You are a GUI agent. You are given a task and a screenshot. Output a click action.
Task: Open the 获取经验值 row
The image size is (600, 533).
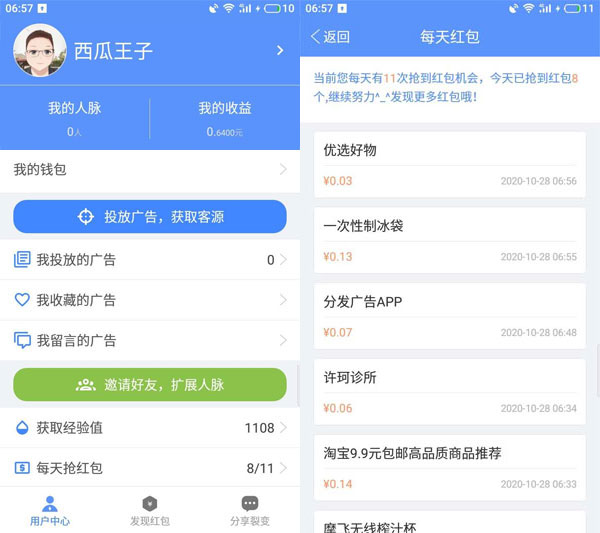tap(150, 428)
